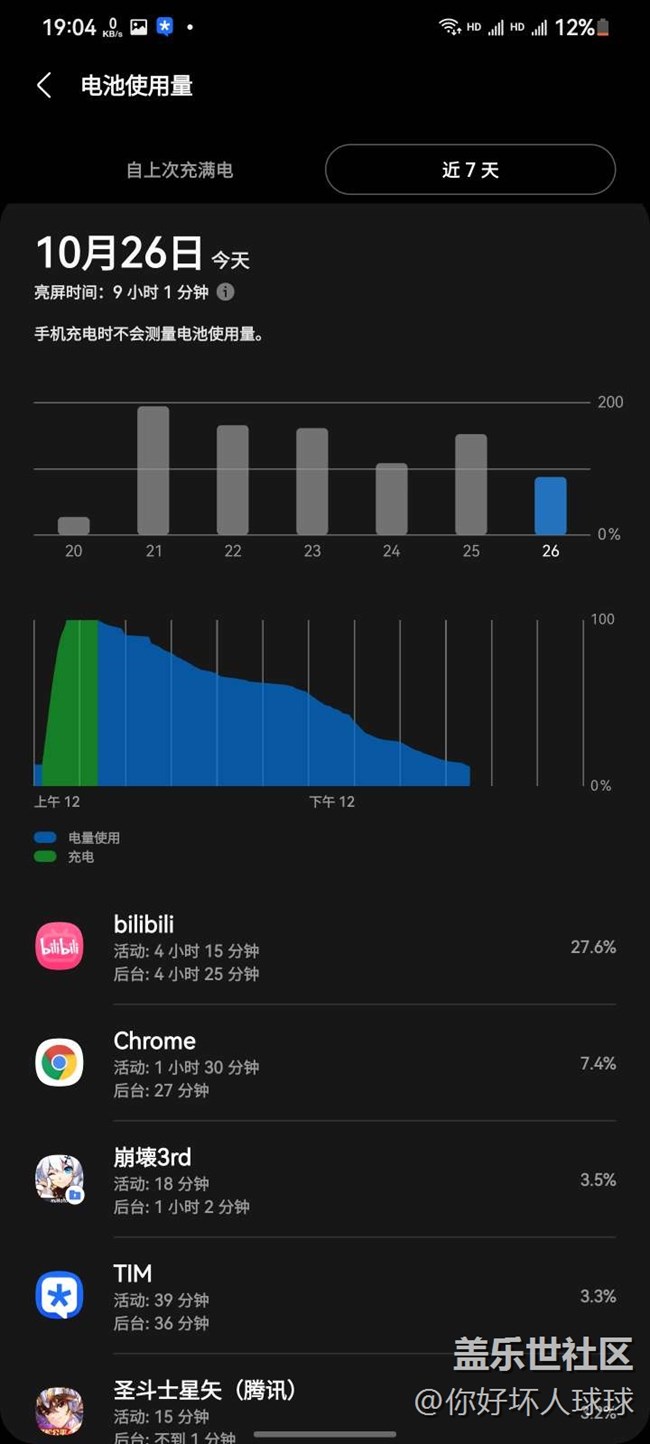
Task: Switch to the 自上次充满电 tab
Action: click(180, 170)
